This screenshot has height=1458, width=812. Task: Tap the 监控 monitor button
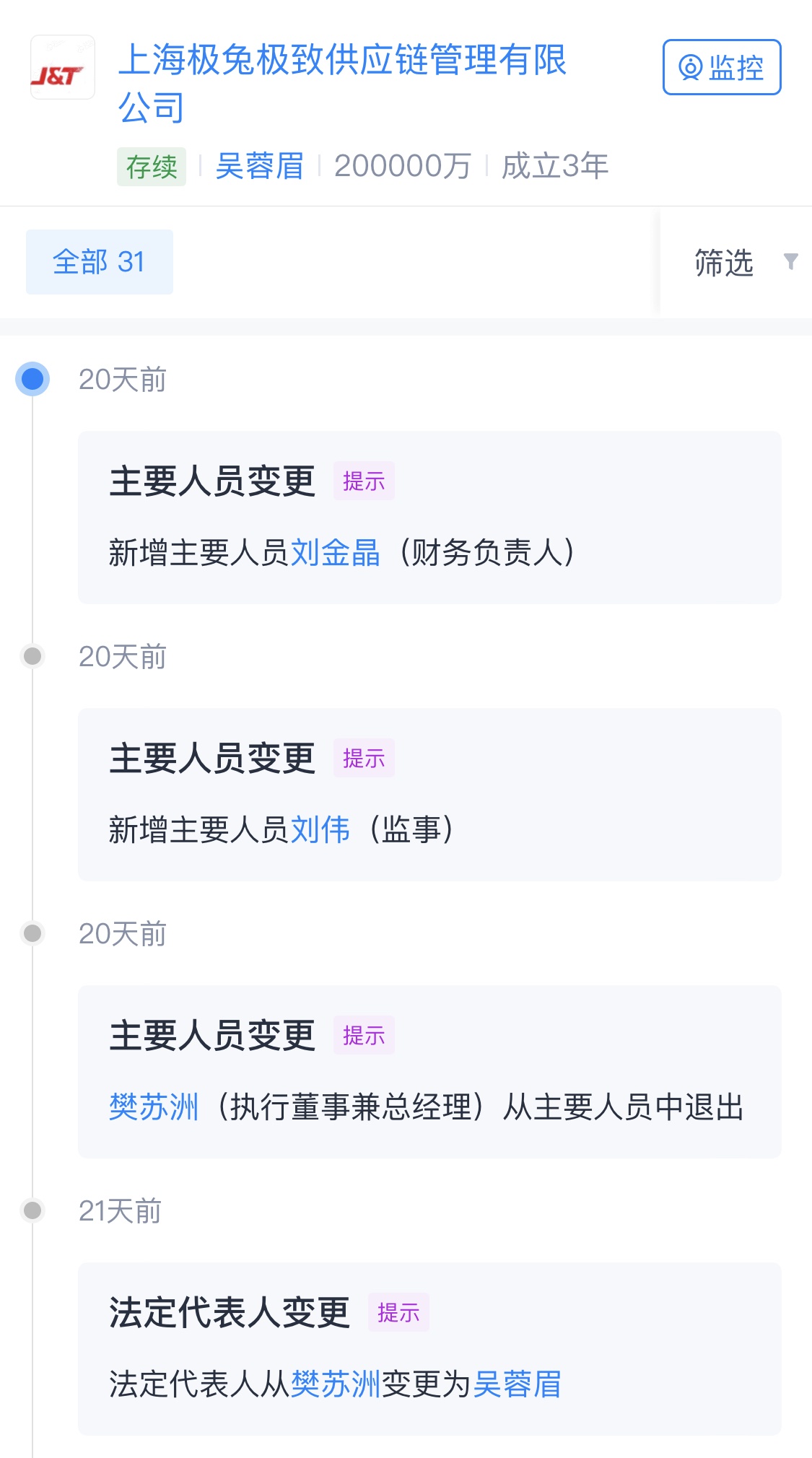click(x=722, y=67)
